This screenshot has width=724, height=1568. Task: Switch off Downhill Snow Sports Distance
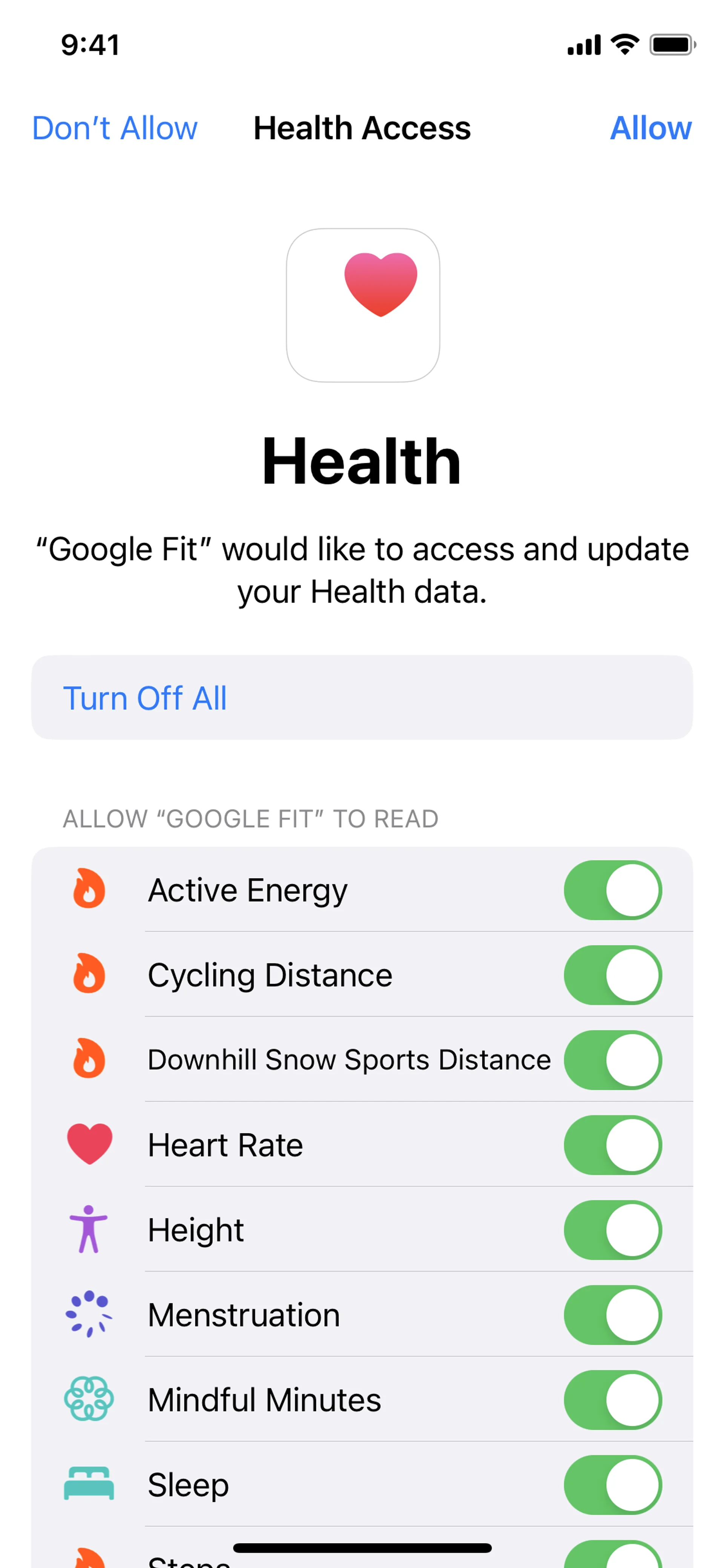612,1060
